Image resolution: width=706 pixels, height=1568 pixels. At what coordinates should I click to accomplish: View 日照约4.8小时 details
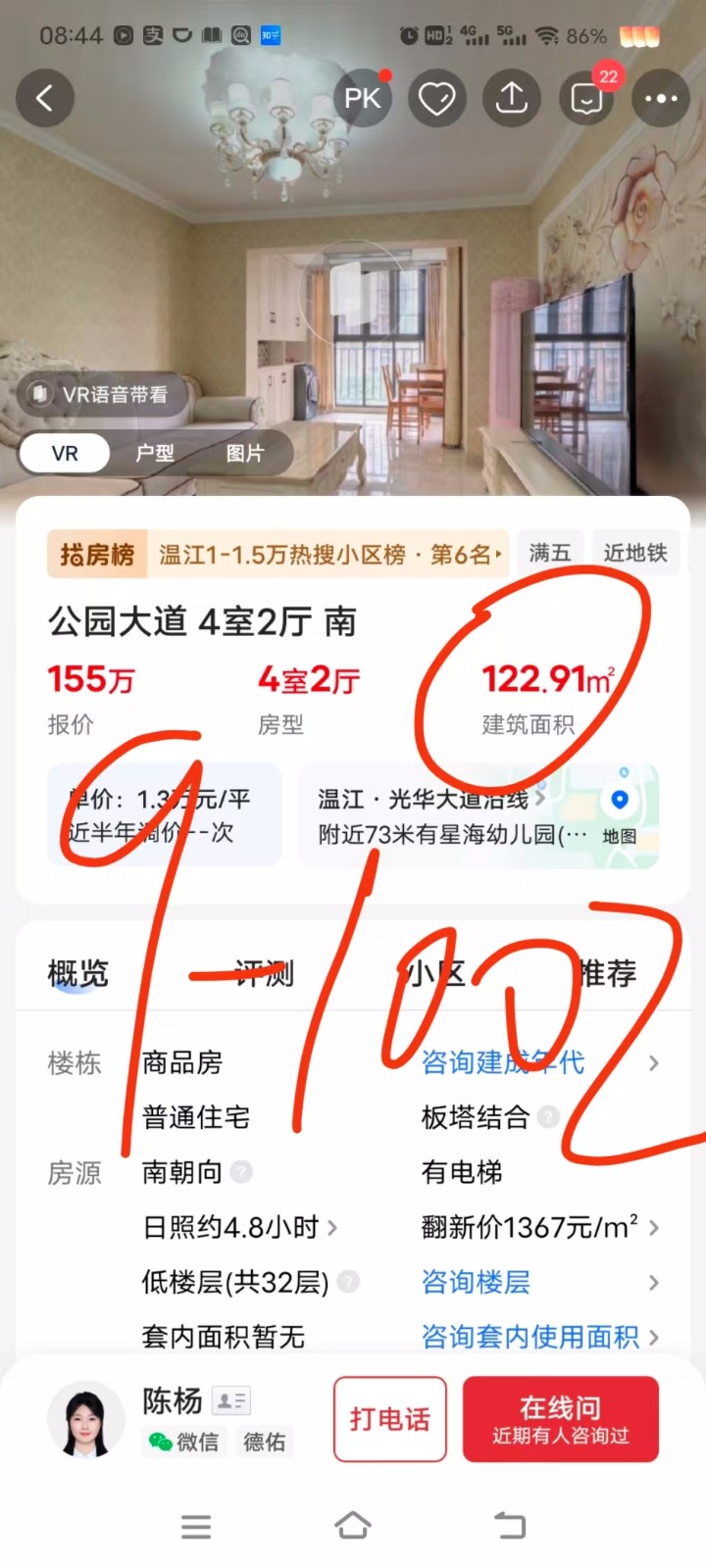[x=240, y=1227]
